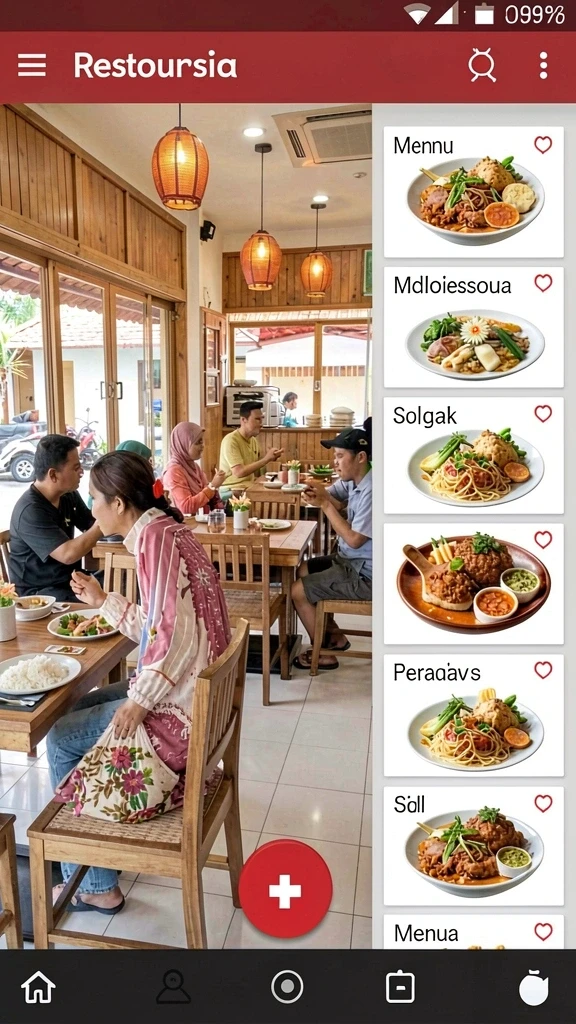Image resolution: width=576 pixels, height=1024 pixels.
Task: Open the fourth bottom tab with square icon
Action: tap(400, 986)
